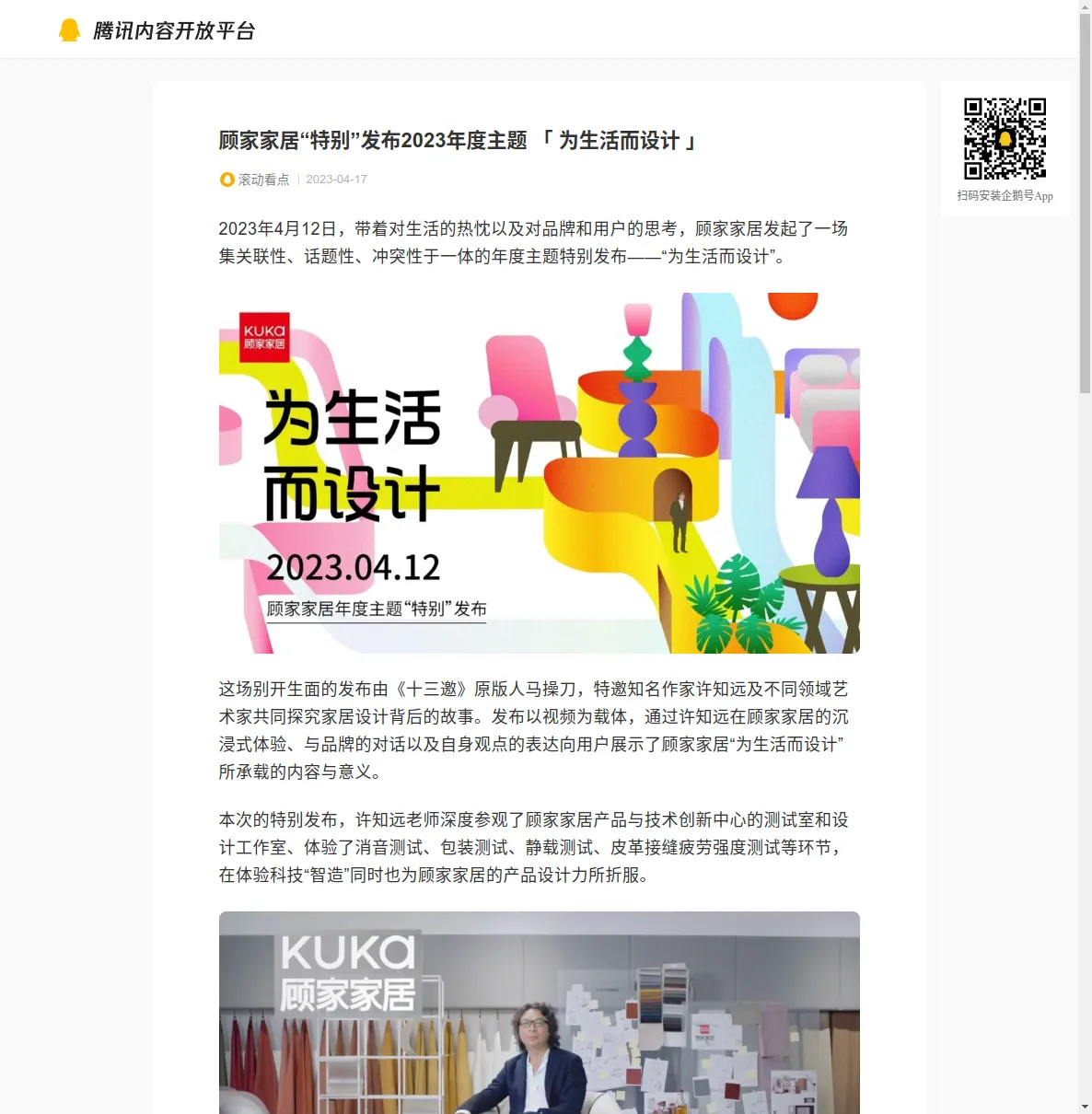The height and width of the screenshot is (1114, 1092).
Task: Open the 腾讯内容开放平台 home link
Action: [157, 30]
